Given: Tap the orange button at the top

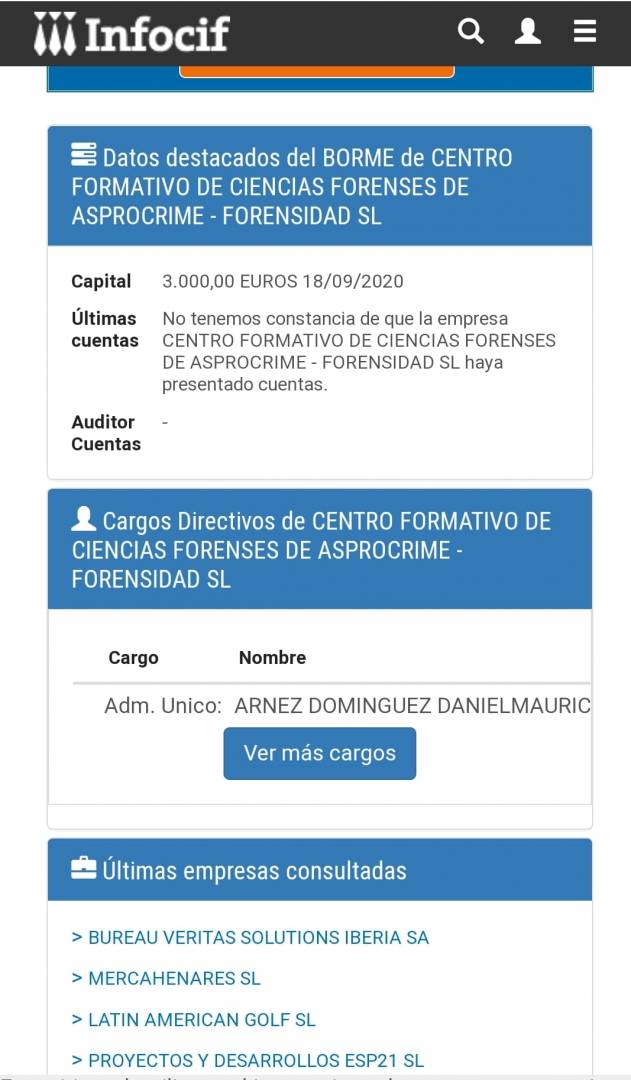Looking at the screenshot, I should (x=317, y=71).
